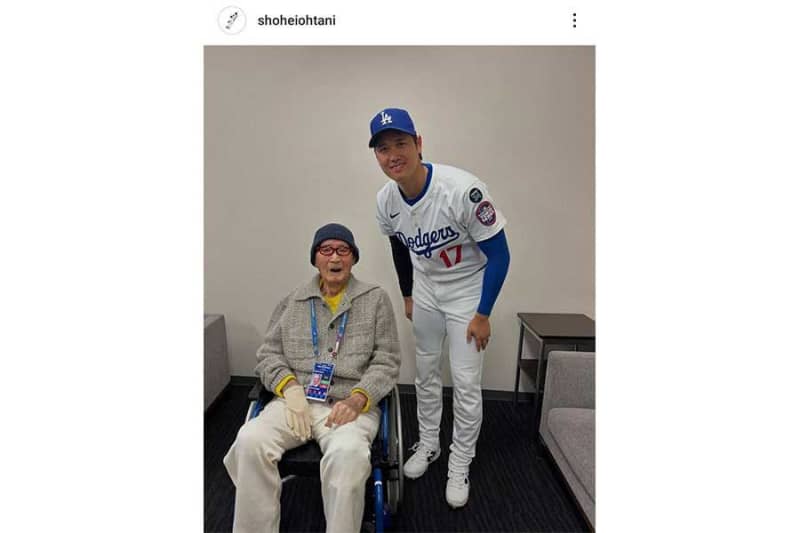Open the post's three-dot overflow menu
This screenshot has height=533, width=800.
574,20
